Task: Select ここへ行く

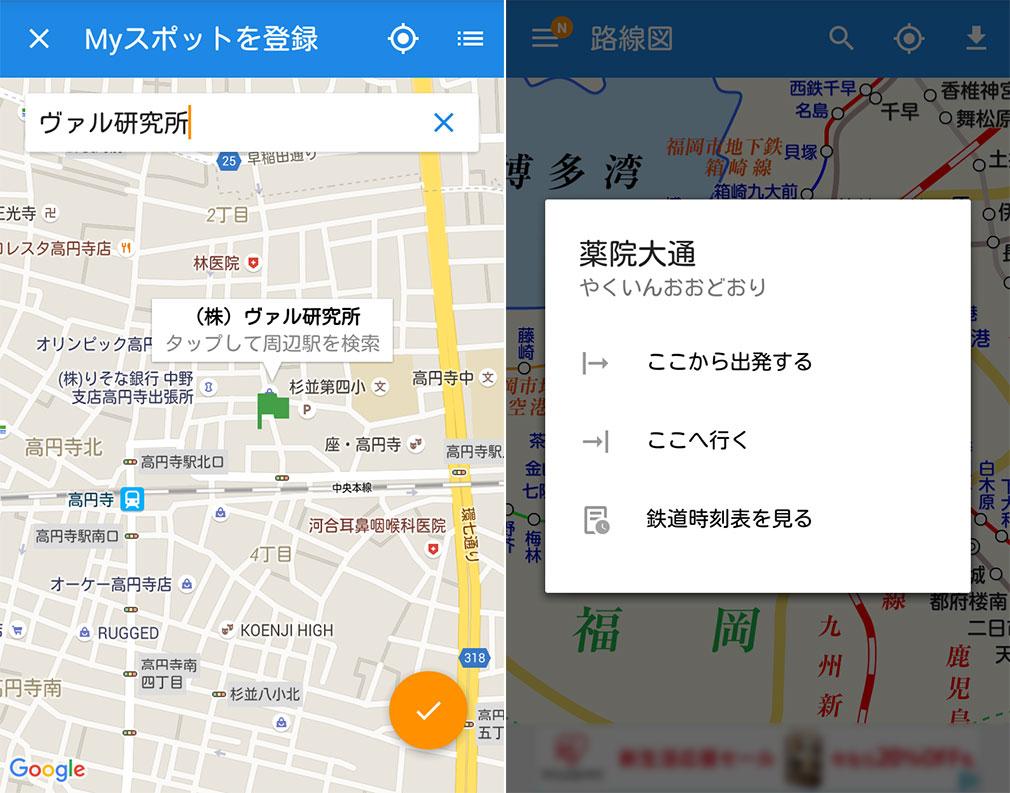Action: coord(697,440)
